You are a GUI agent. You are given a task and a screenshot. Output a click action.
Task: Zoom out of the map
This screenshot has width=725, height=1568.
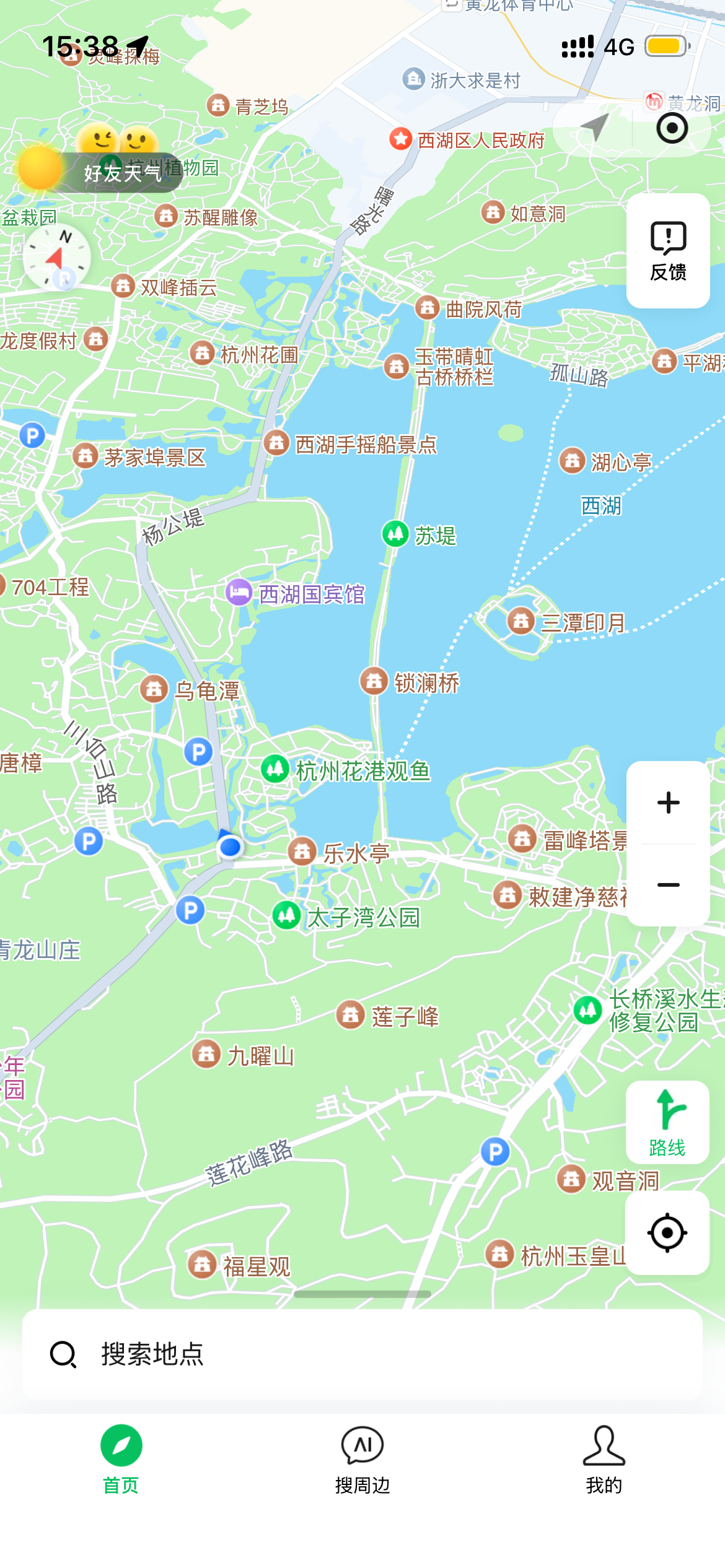pos(668,885)
